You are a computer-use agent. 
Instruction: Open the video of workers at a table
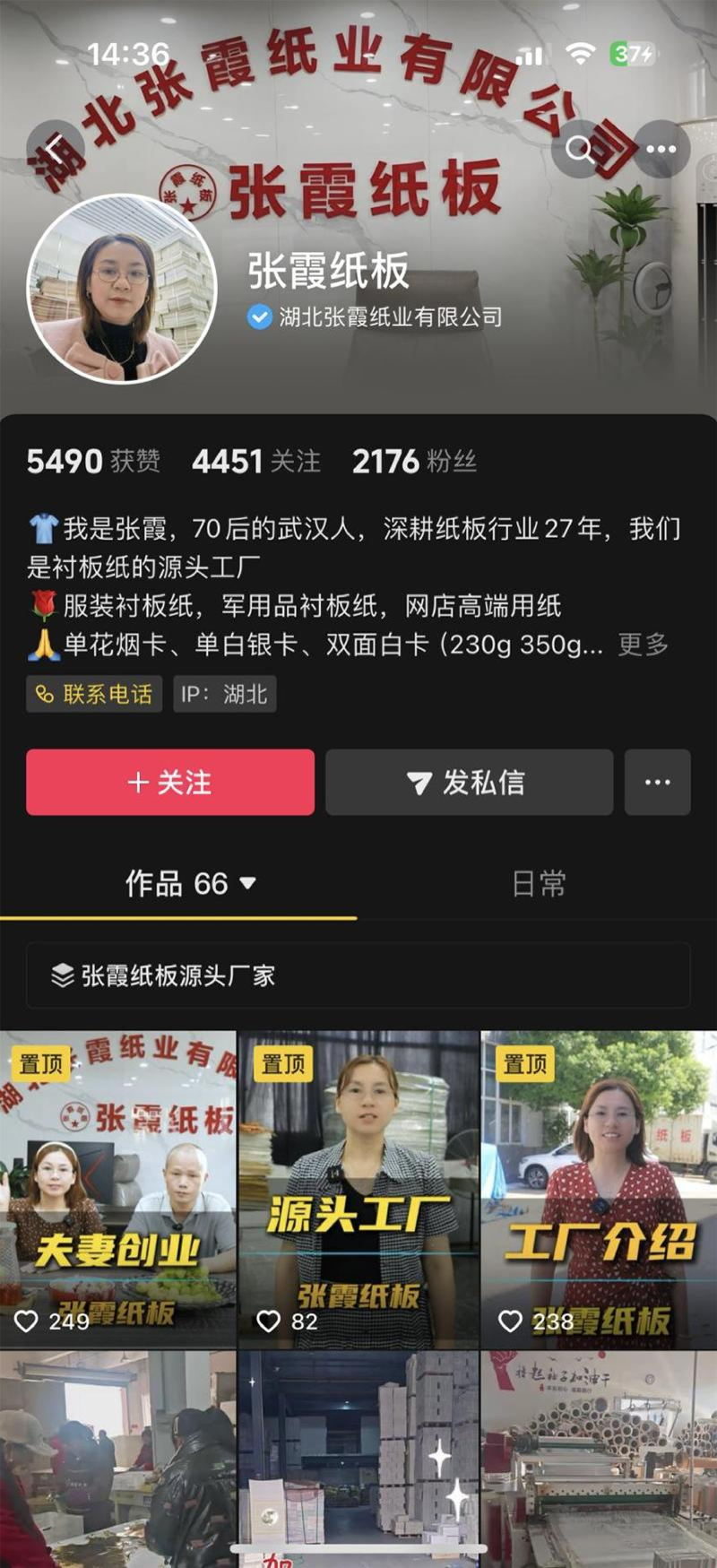[117, 1459]
